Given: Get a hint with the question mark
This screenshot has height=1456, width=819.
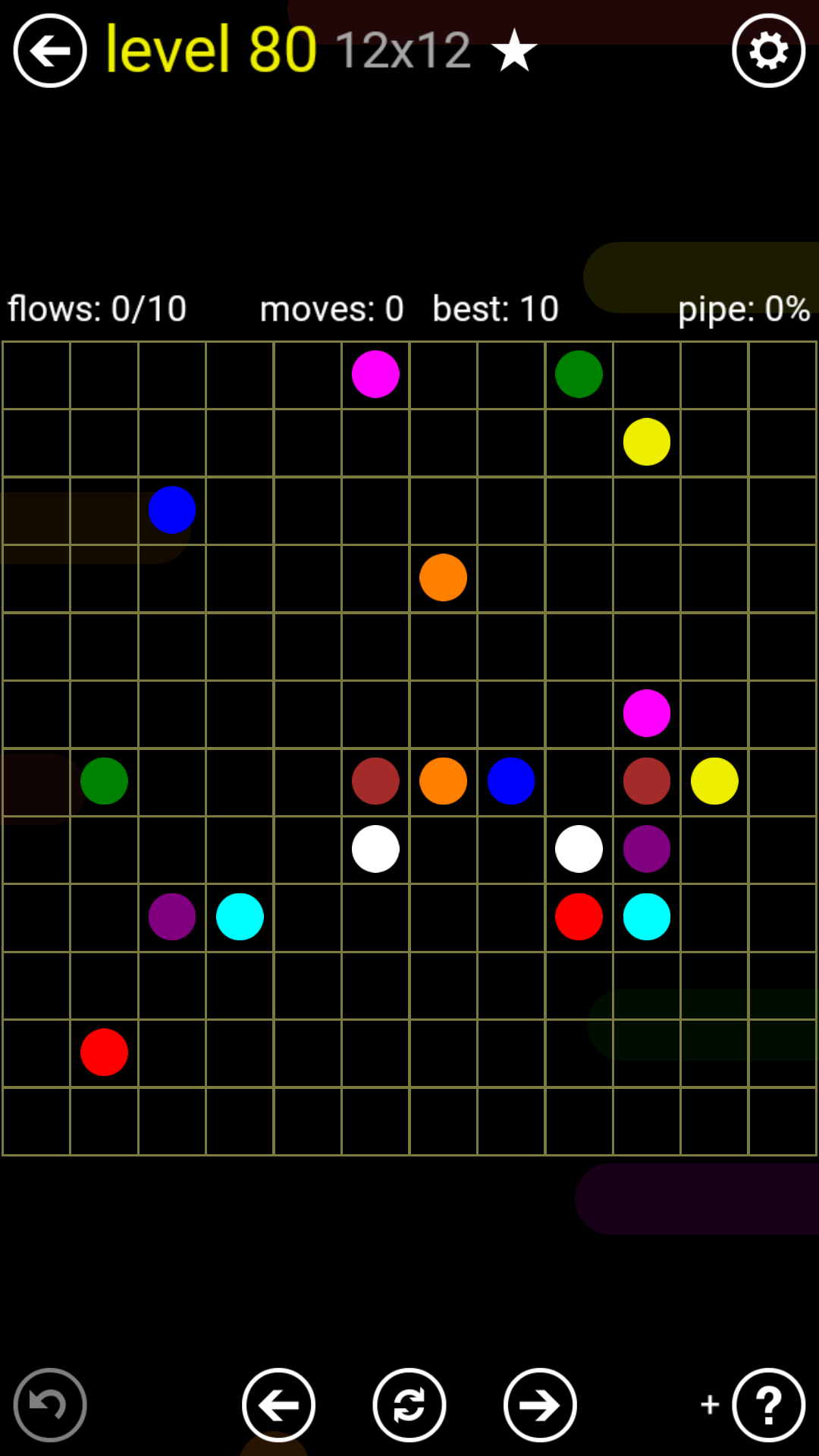Looking at the screenshot, I should point(768,1405).
